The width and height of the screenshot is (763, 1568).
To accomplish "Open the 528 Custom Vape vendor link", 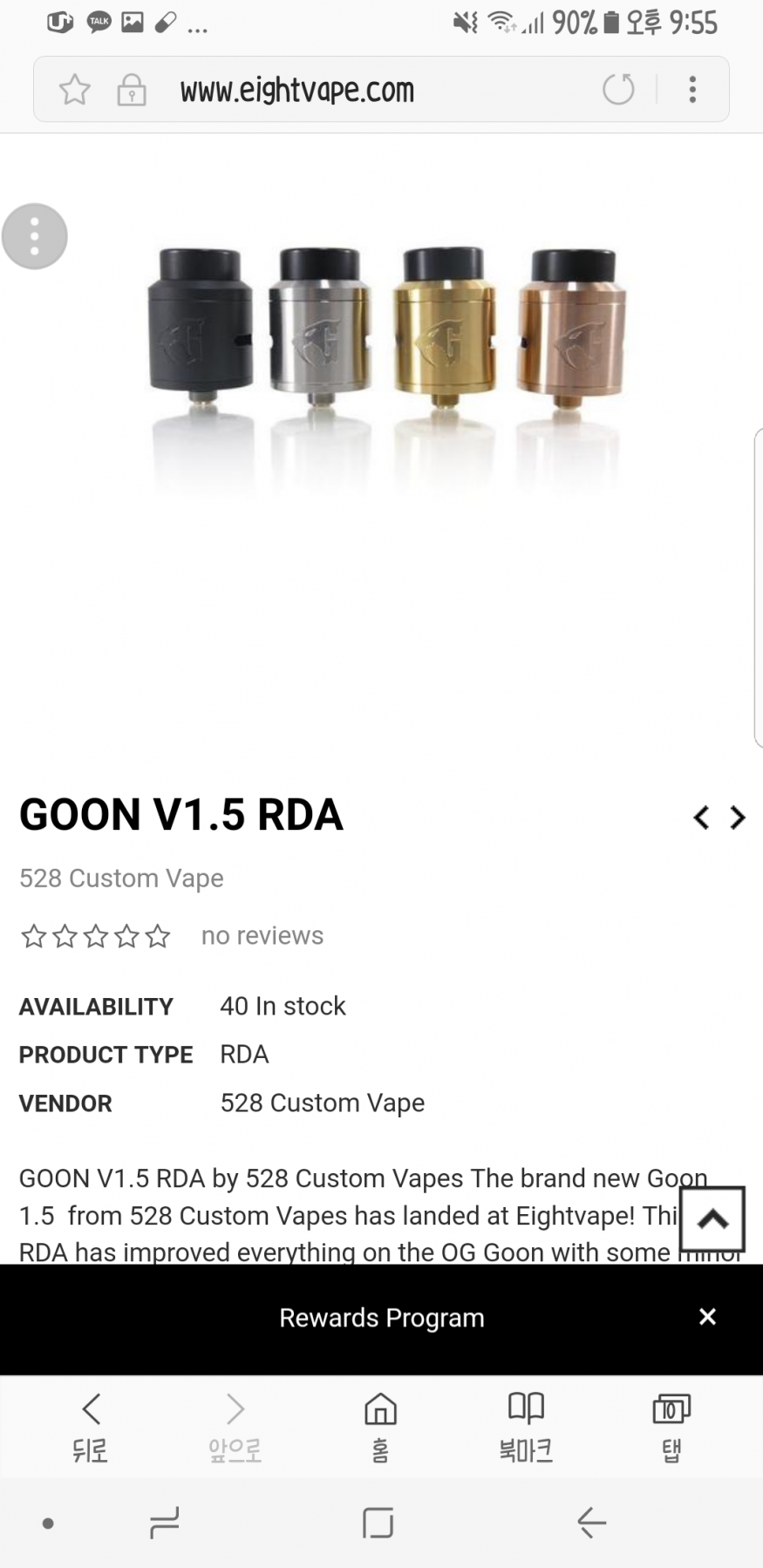I will [121, 878].
